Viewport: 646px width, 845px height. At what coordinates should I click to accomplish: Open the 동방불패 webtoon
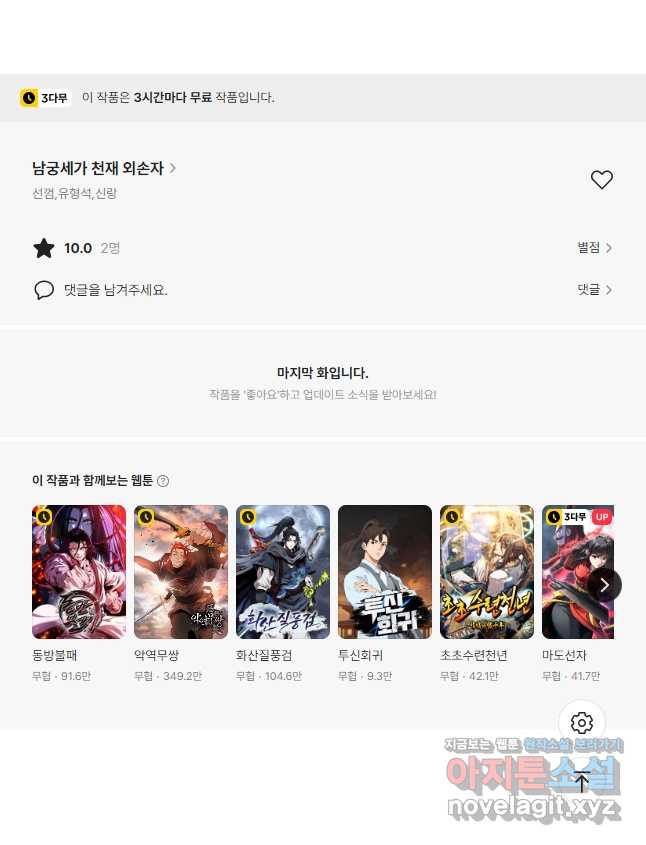tap(79, 572)
